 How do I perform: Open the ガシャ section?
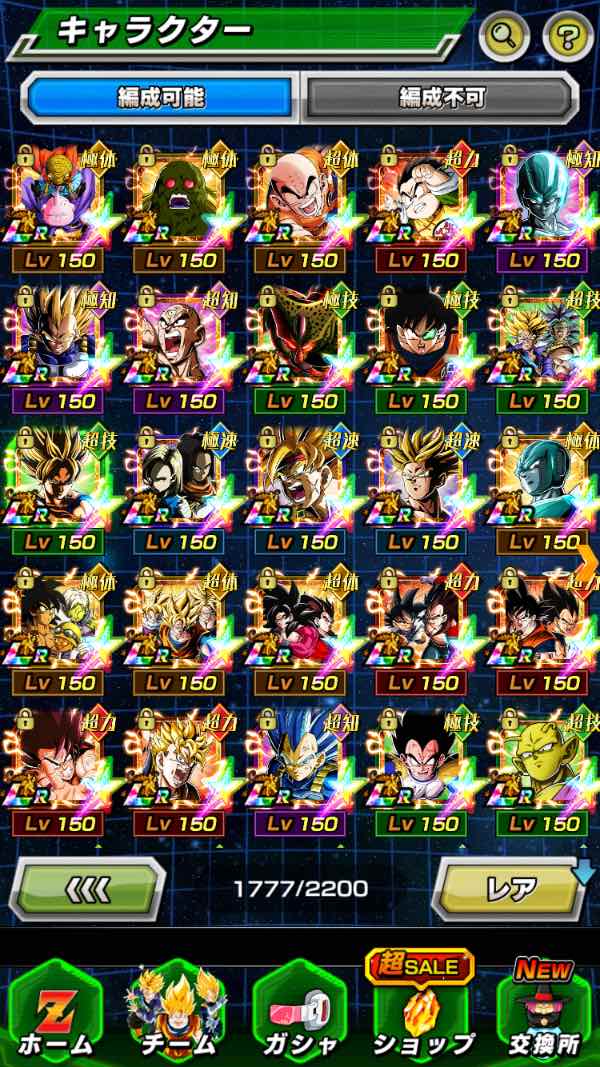[300, 1010]
